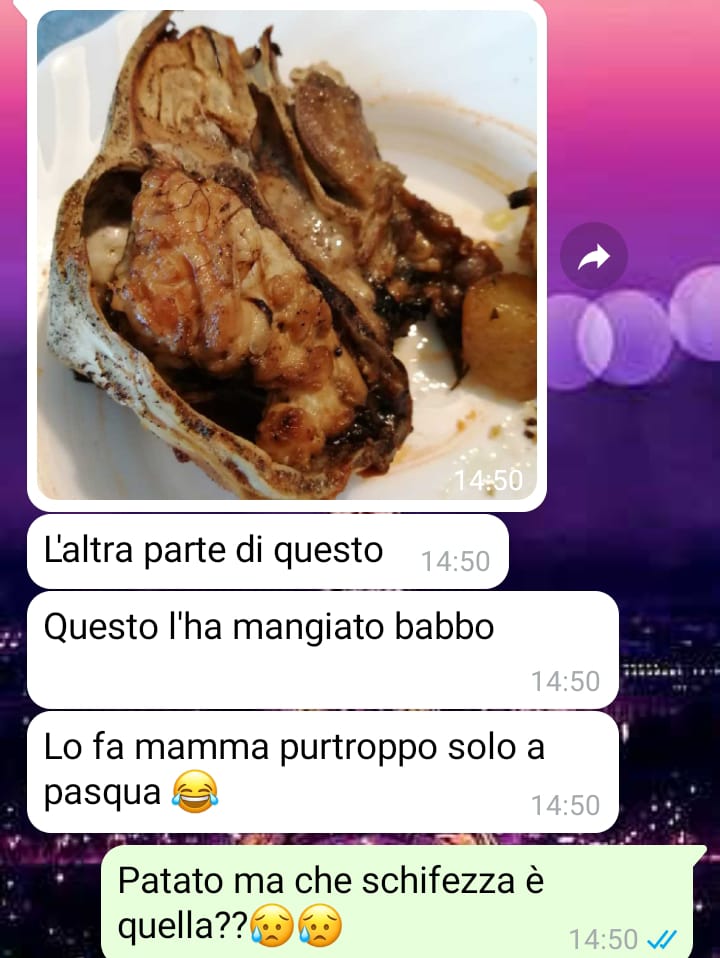Viewport: 720px width, 958px height.
Task: Open the food photo in full view
Action: [287, 255]
